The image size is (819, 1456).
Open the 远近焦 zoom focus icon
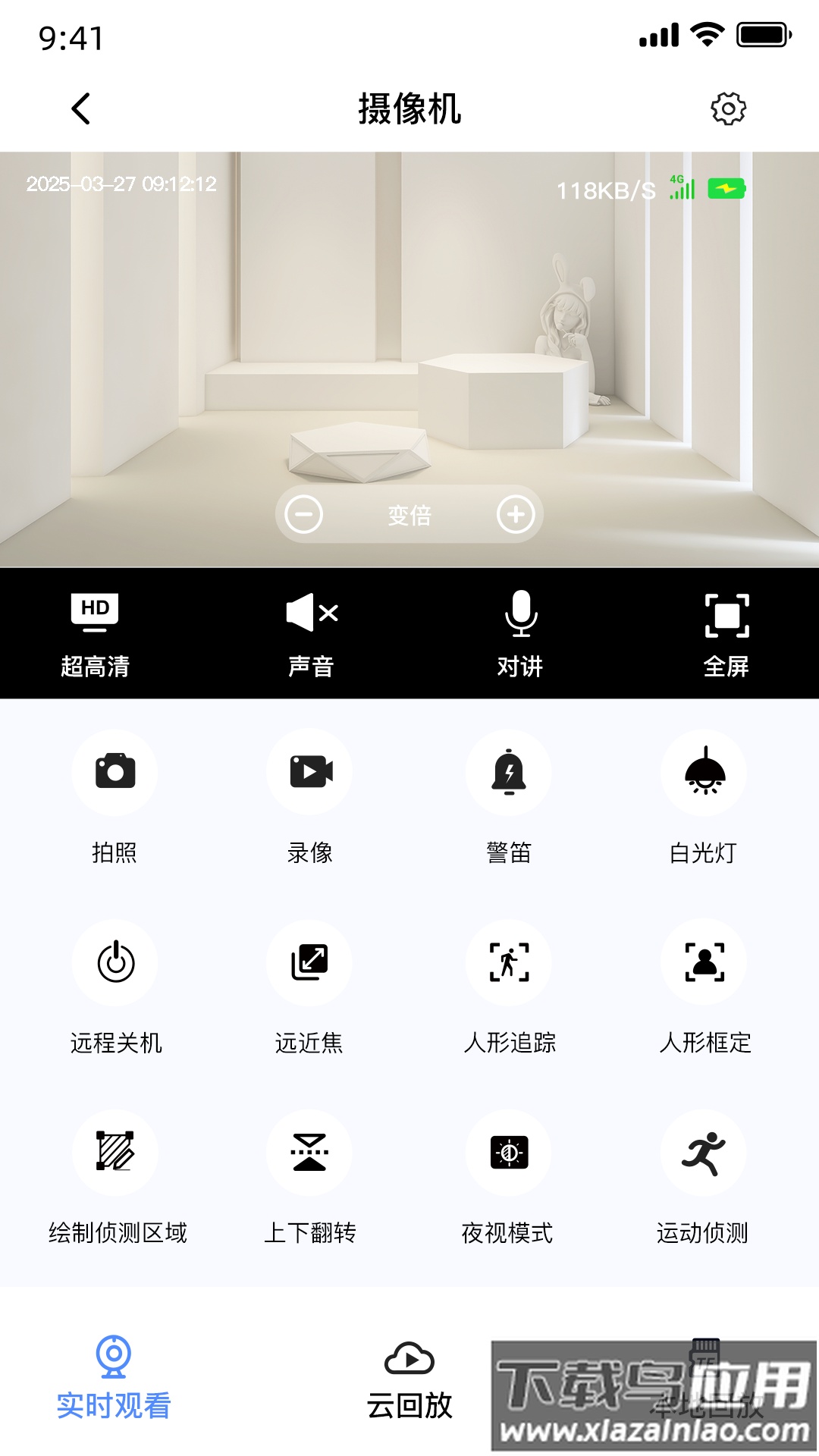pyautogui.click(x=309, y=963)
